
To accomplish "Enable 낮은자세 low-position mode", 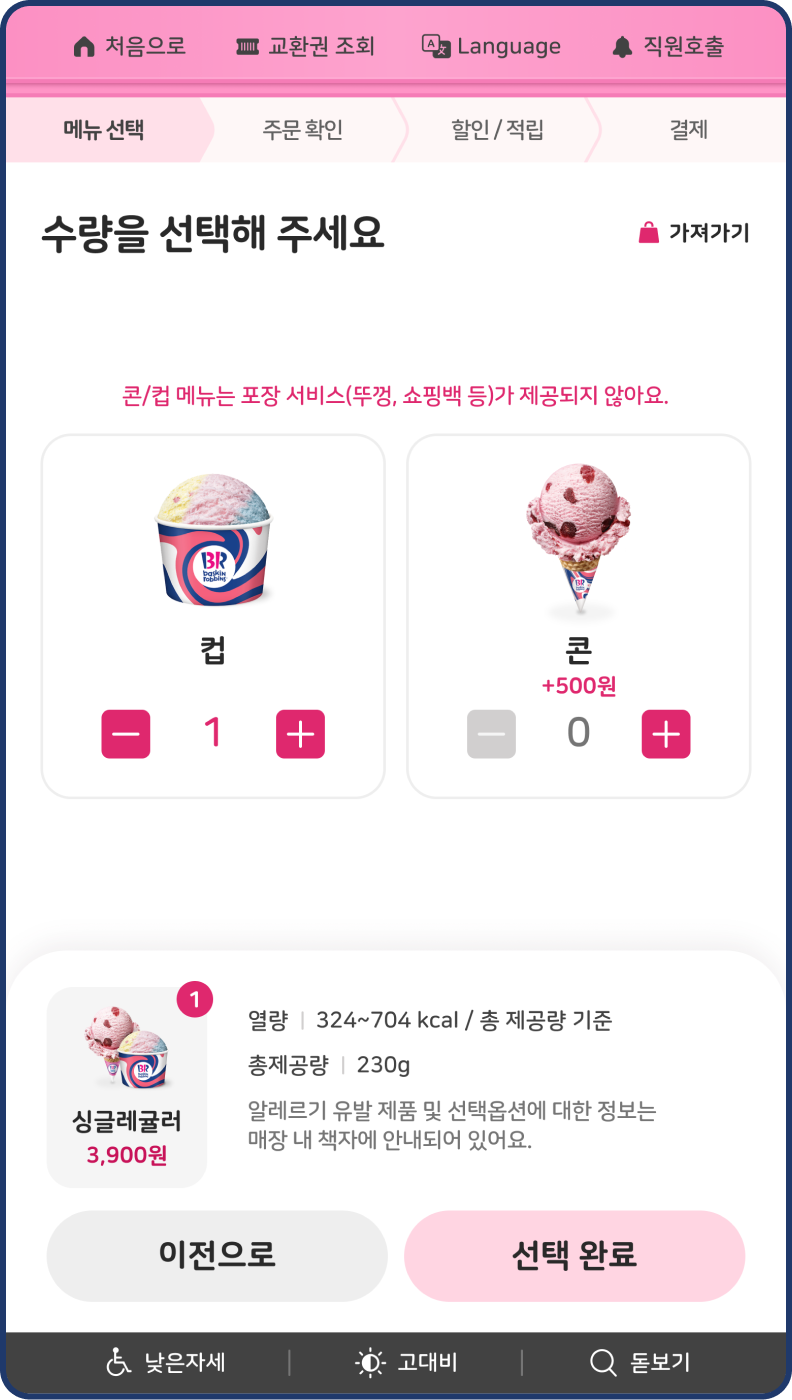I will [166, 1362].
